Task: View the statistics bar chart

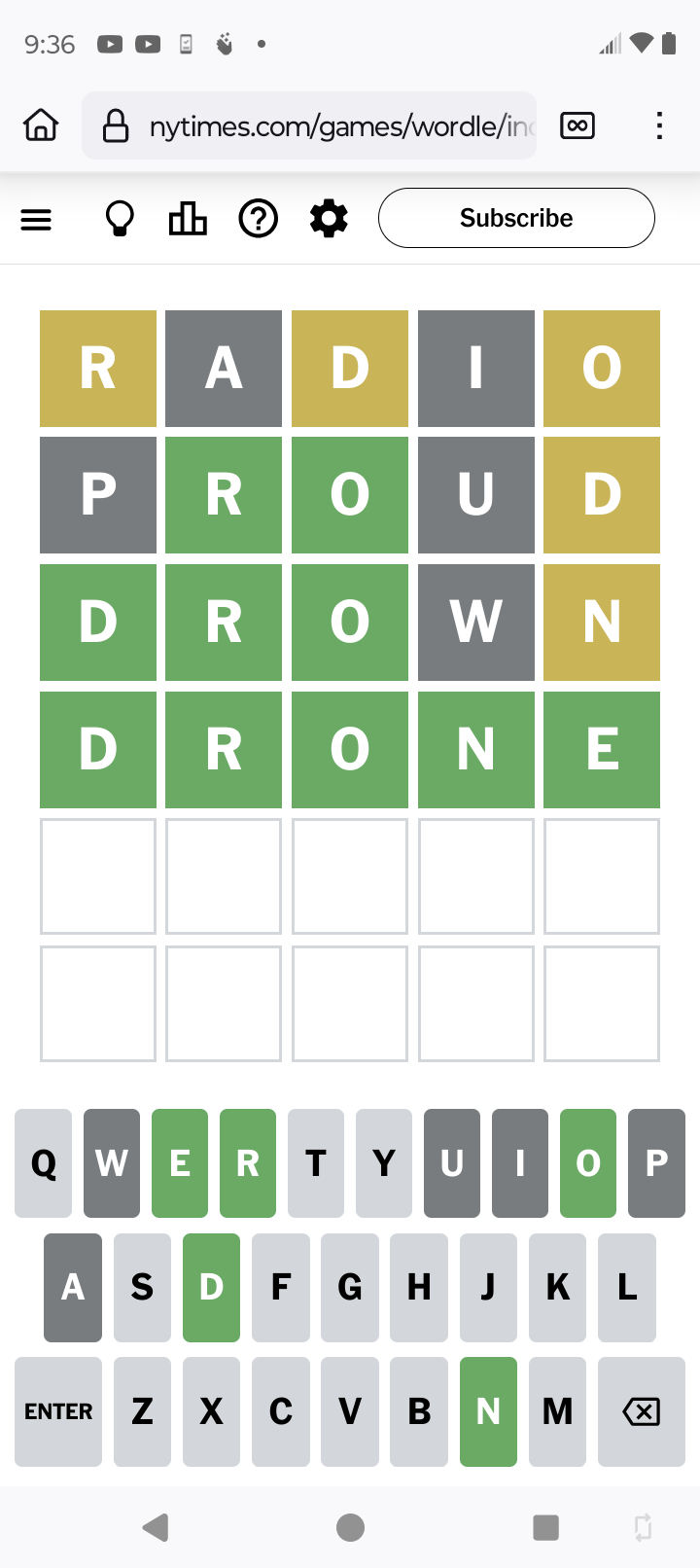Action: [x=188, y=219]
